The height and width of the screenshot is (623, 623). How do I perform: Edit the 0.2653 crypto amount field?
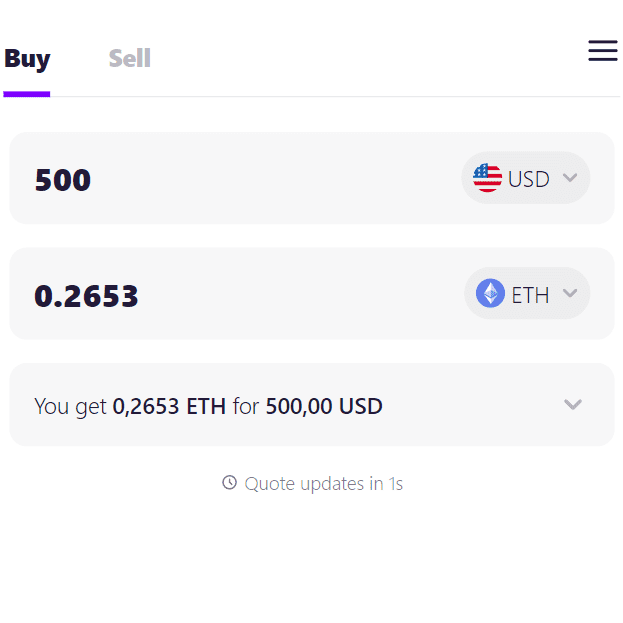(x=200, y=296)
